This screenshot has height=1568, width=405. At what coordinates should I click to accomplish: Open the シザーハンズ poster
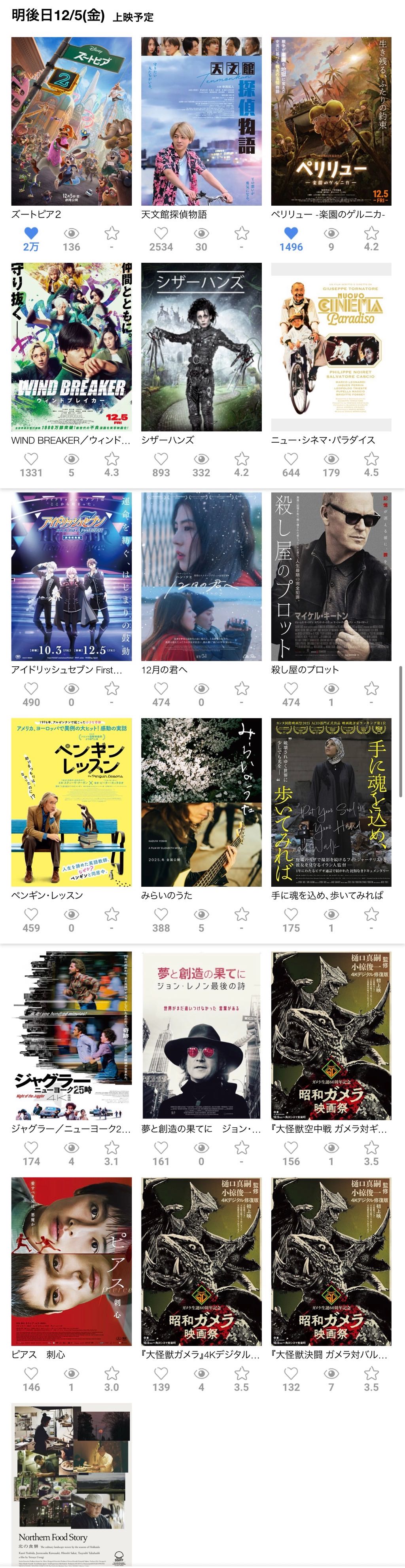201,347
